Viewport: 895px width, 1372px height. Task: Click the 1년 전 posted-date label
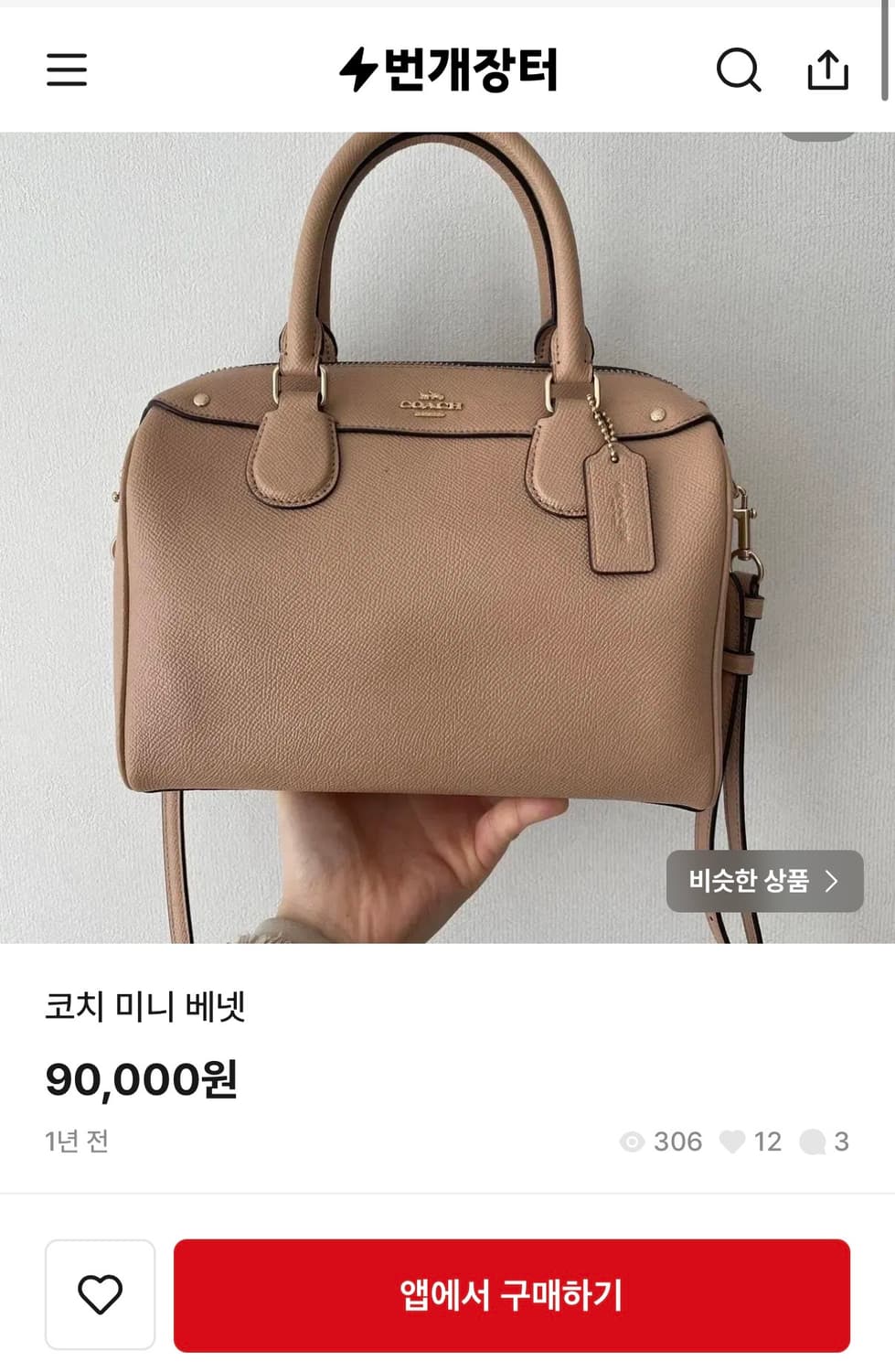click(76, 1142)
